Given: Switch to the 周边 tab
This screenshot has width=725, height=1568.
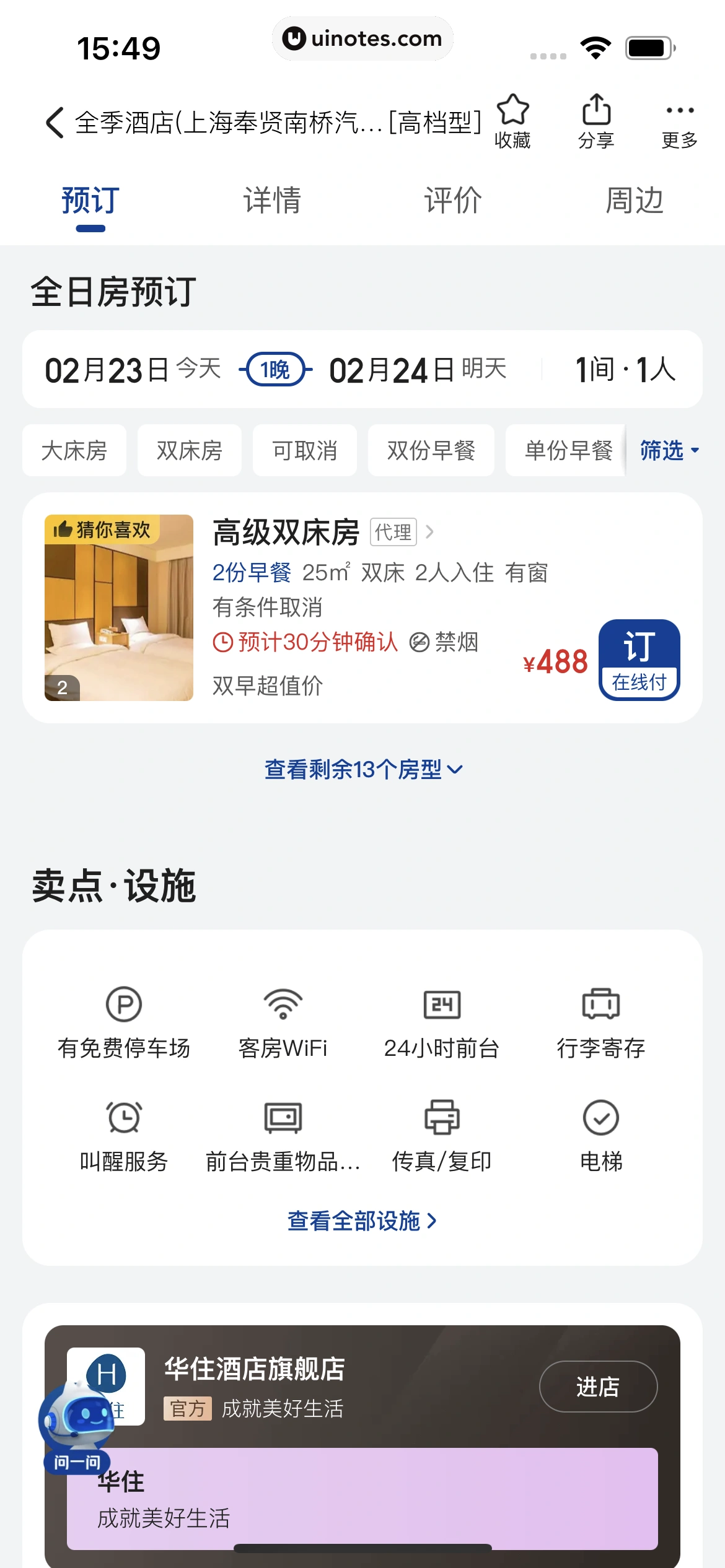Looking at the screenshot, I should click(634, 201).
